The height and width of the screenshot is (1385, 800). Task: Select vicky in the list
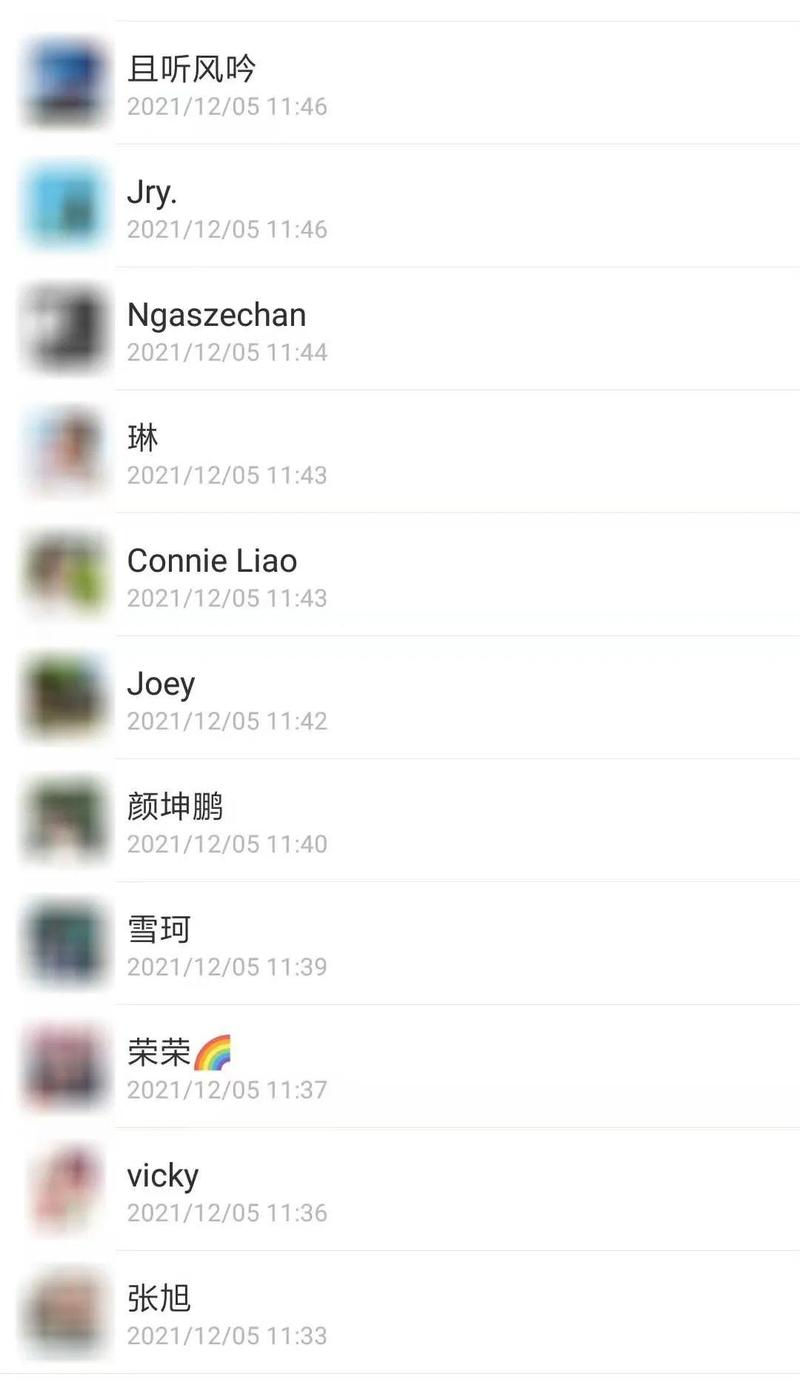coord(400,1191)
